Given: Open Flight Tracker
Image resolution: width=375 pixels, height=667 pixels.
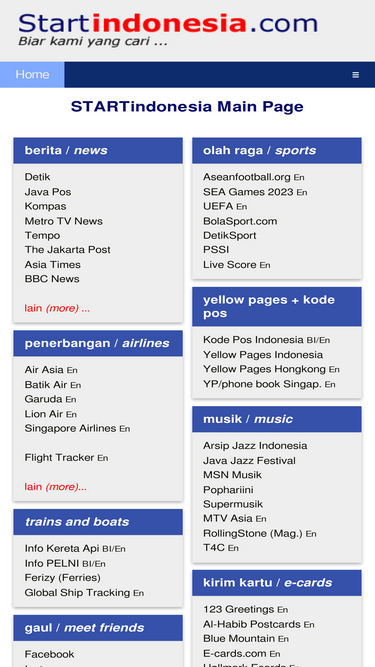Looking at the screenshot, I should [x=60, y=458].
